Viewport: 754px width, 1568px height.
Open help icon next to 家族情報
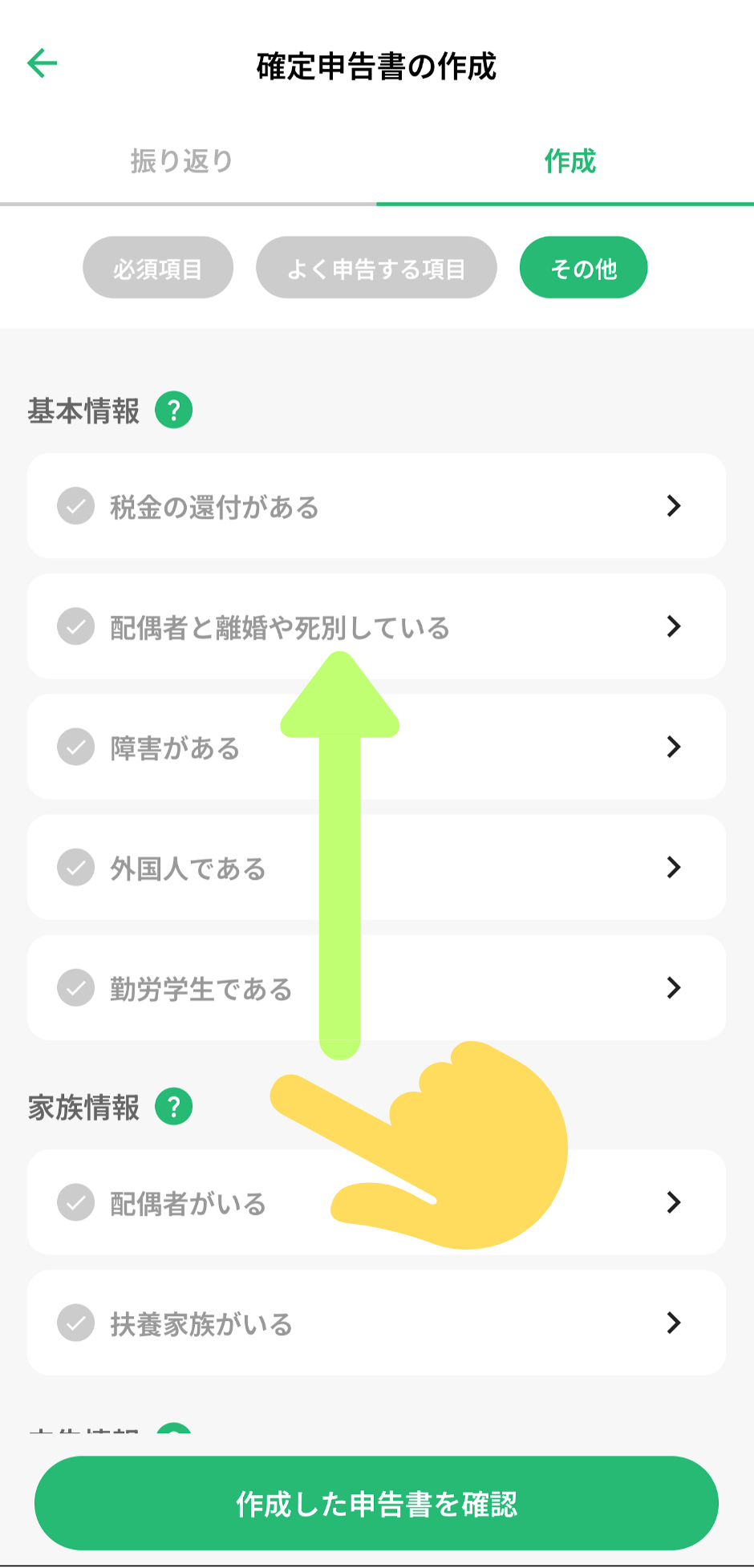[173, 1107]
